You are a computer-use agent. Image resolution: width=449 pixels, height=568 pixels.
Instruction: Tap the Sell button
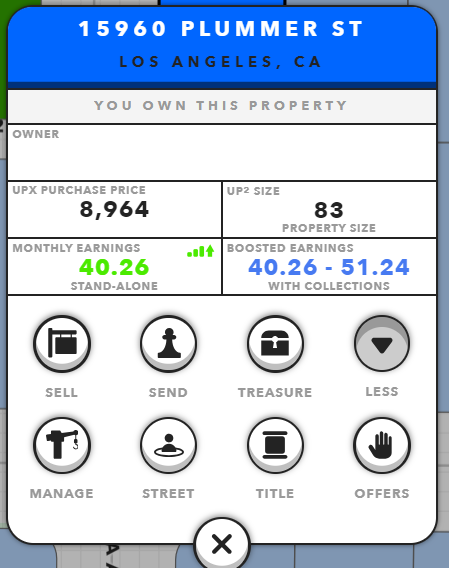tap(62, 343)
